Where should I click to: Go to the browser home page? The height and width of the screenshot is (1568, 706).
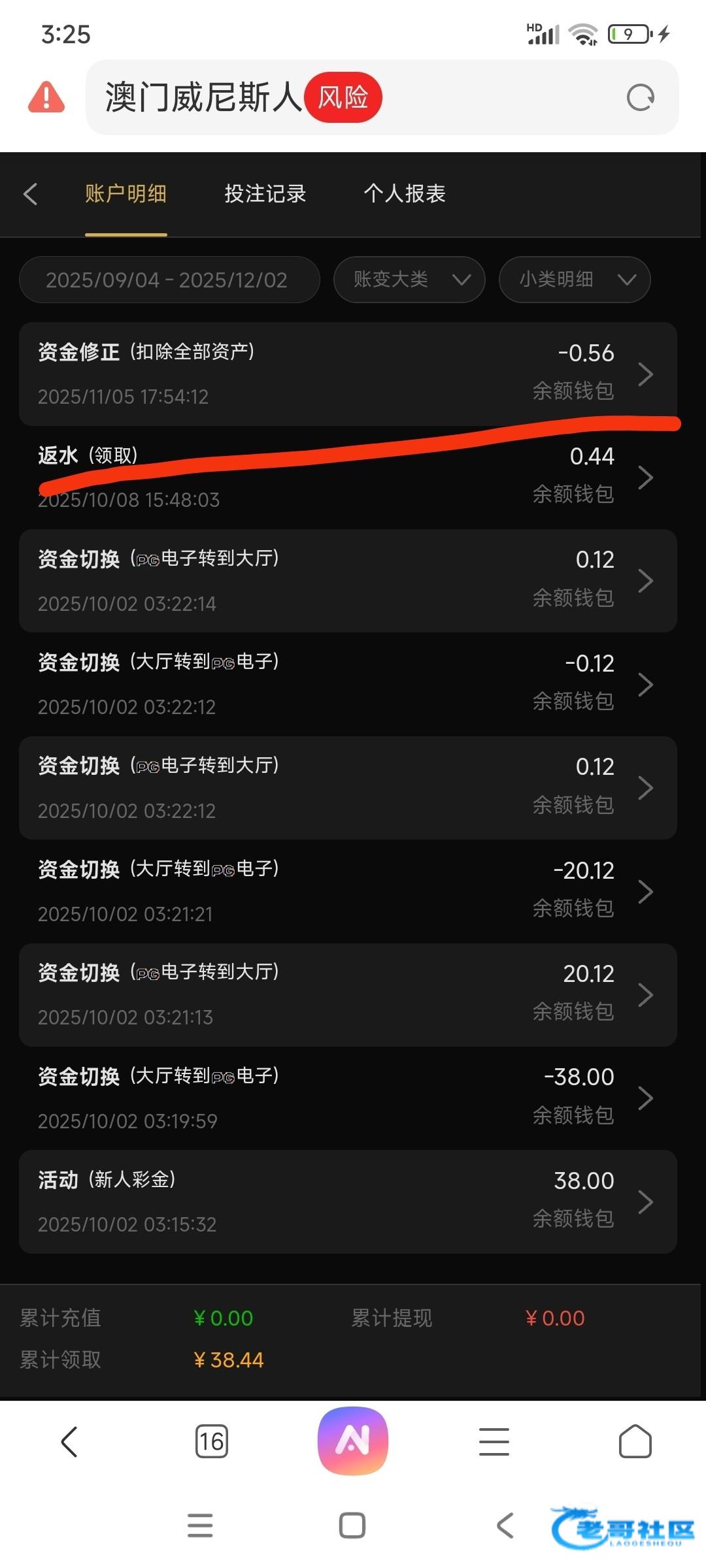[x=635, y=1441]
